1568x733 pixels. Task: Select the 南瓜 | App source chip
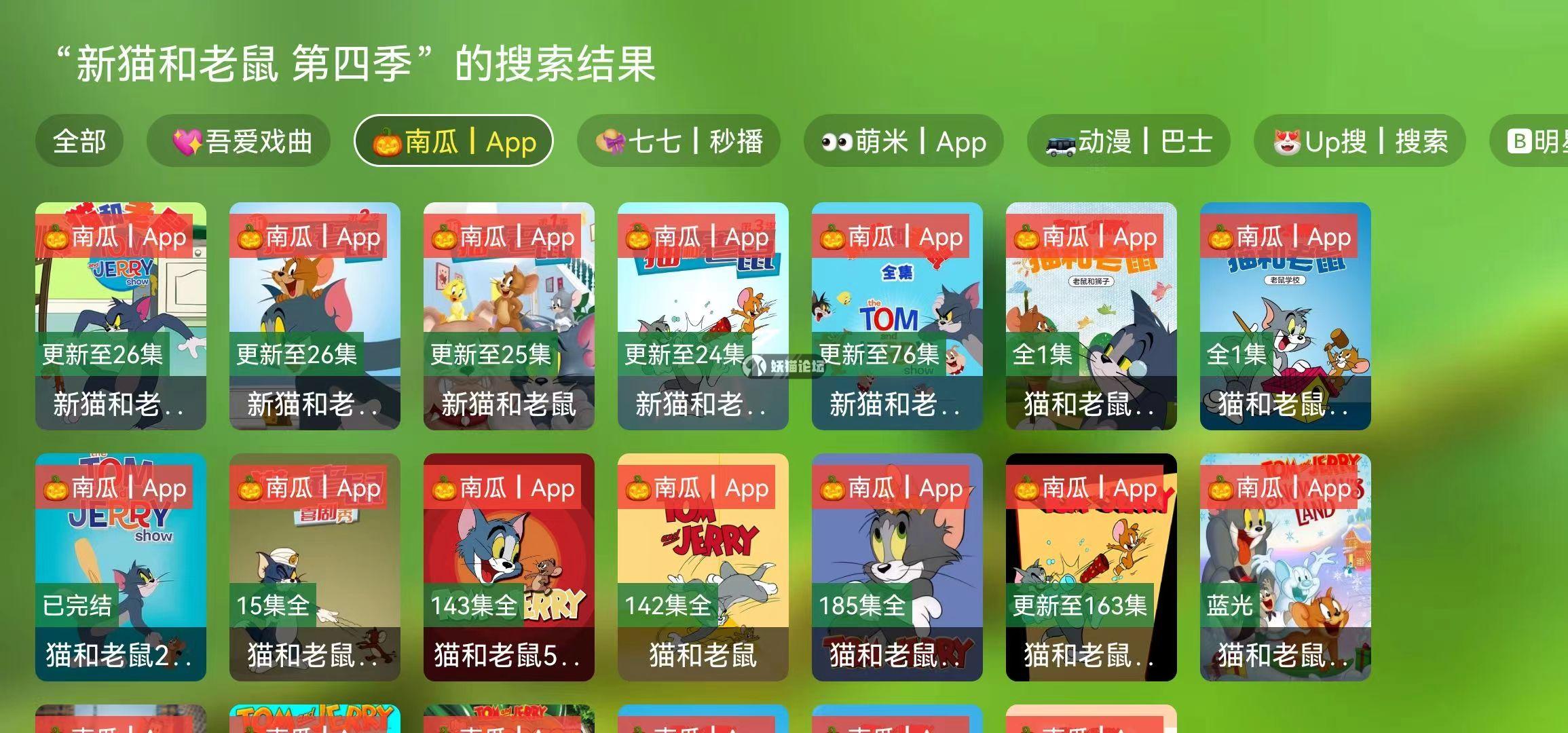click(453, 141)
